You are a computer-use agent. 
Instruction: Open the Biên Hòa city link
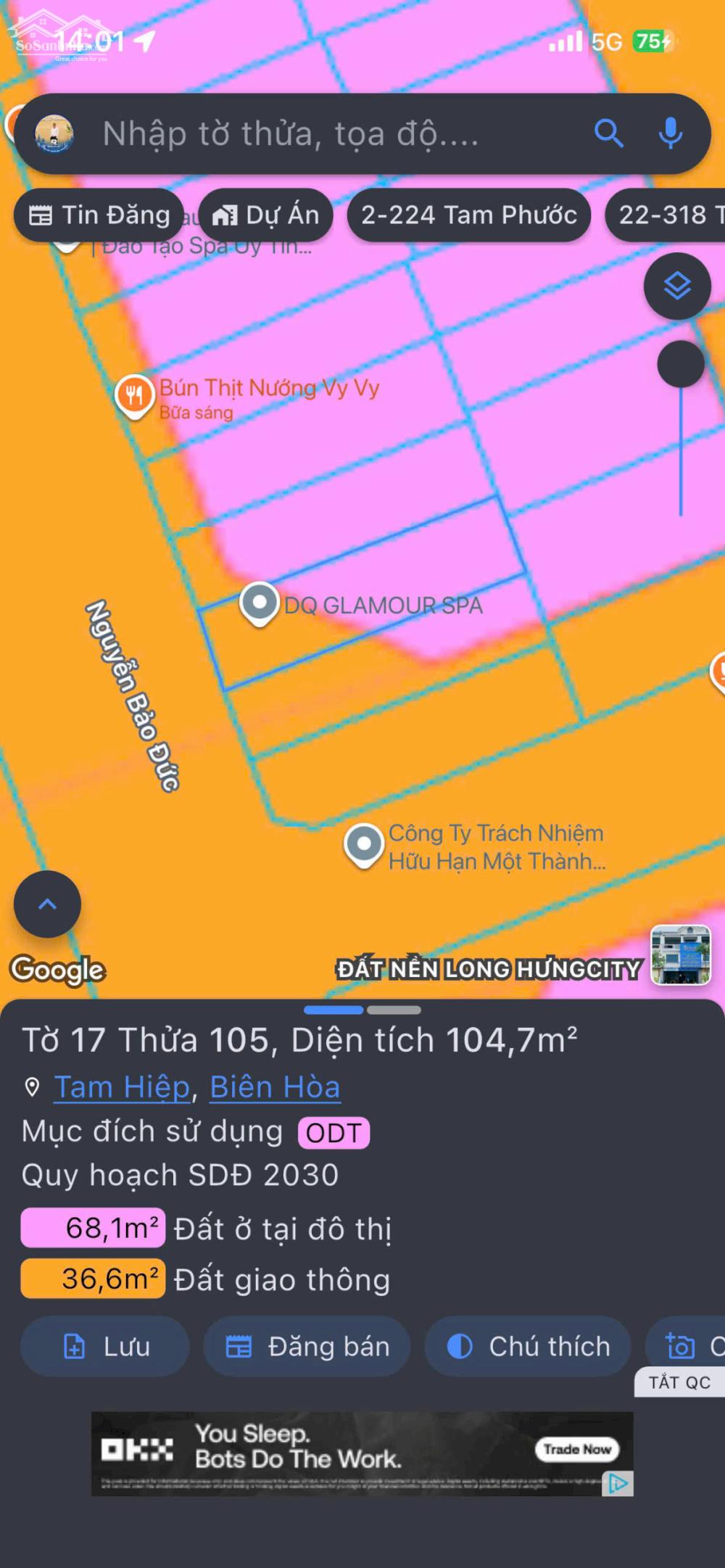click(275, 1086)
